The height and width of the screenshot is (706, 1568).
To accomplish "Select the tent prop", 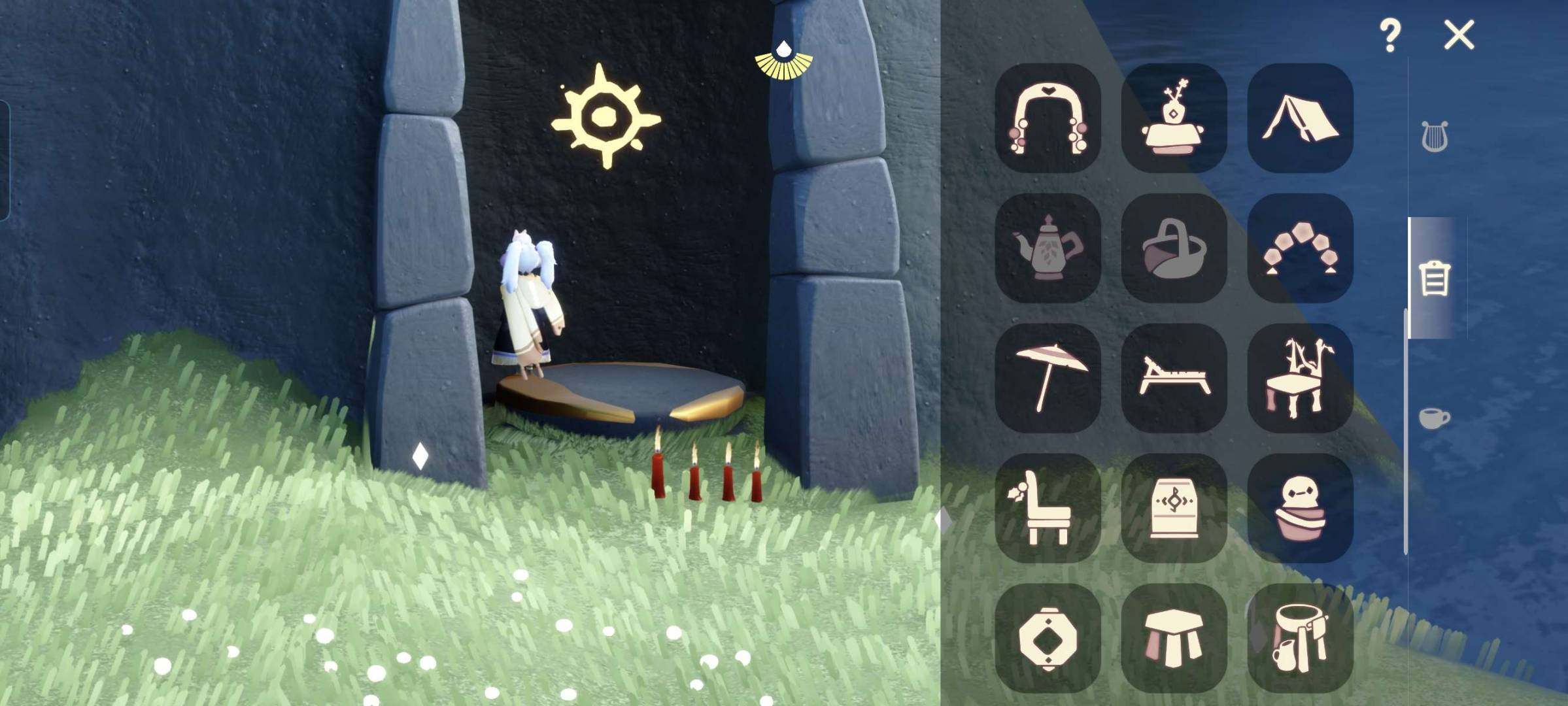I will click(1300, 118).
